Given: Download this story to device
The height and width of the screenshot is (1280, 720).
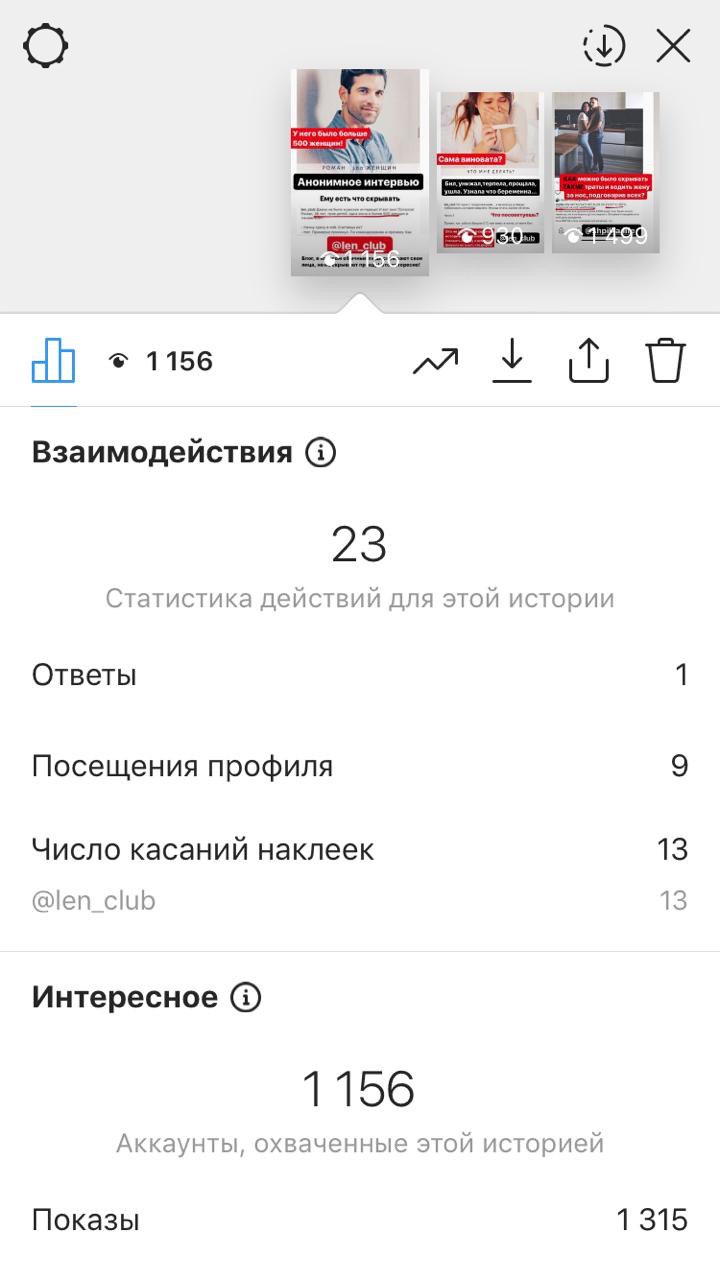Looking at the screenshot, I should [512, 361].
